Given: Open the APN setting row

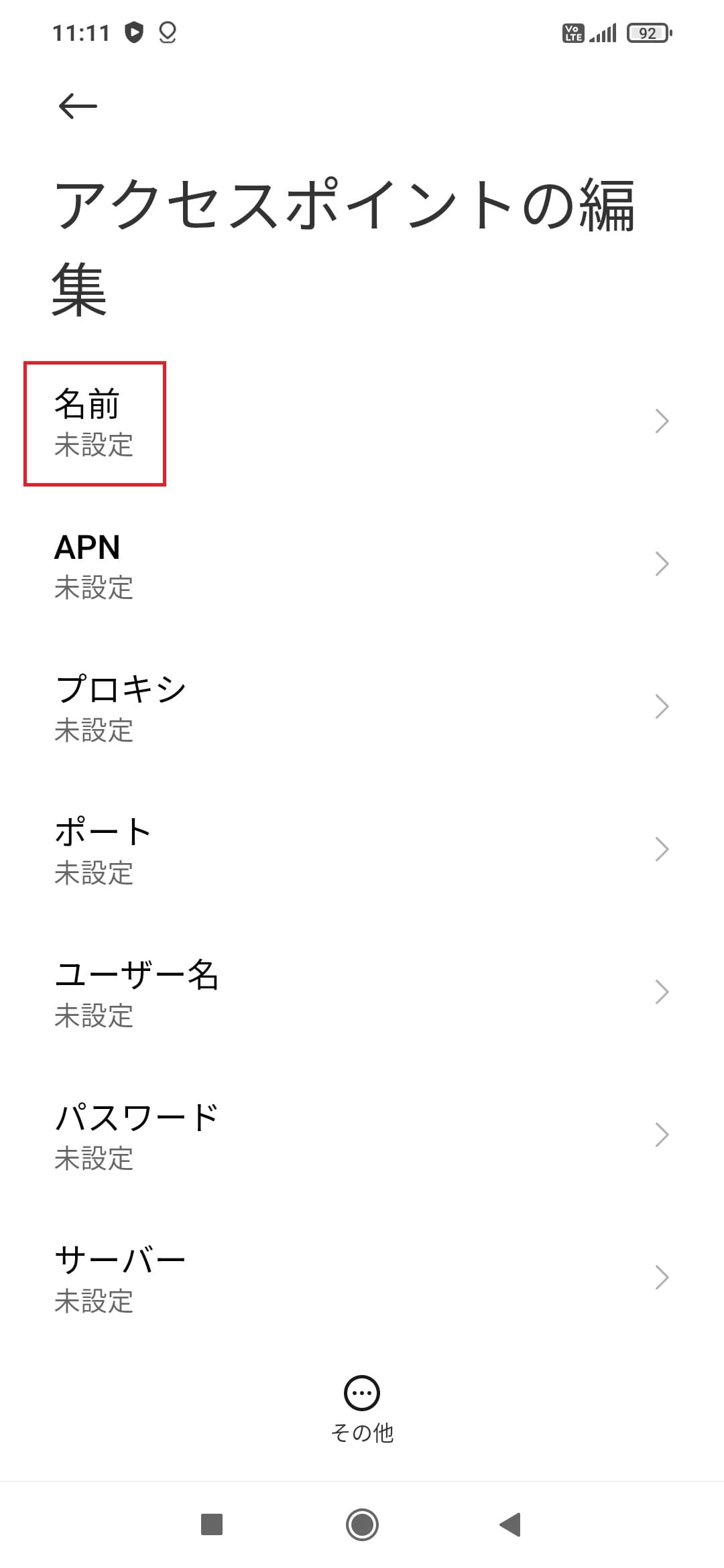Looking at the screenshot, I should coord(201,564).
